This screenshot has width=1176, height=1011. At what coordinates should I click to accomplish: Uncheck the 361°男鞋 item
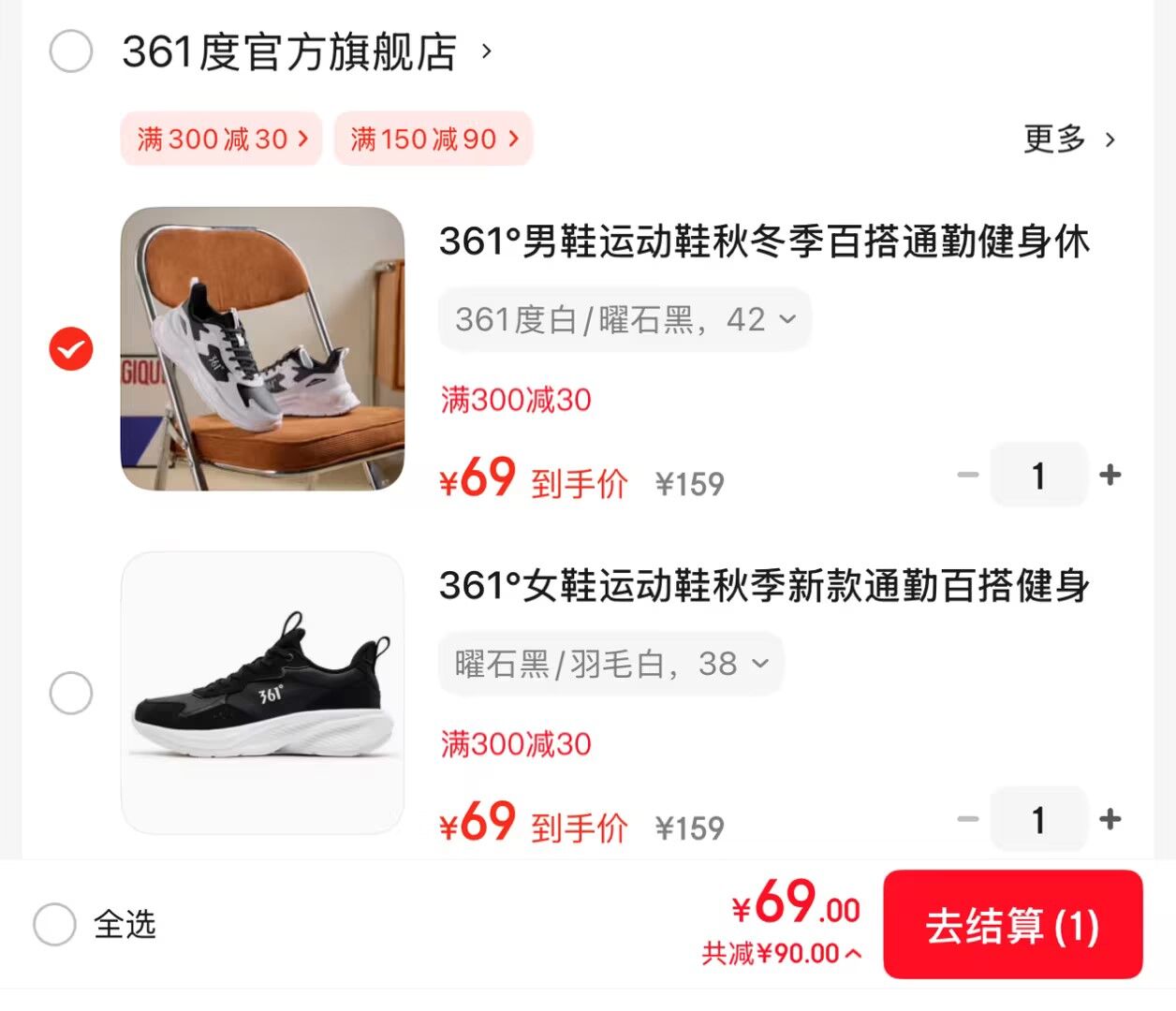(71, 349)
